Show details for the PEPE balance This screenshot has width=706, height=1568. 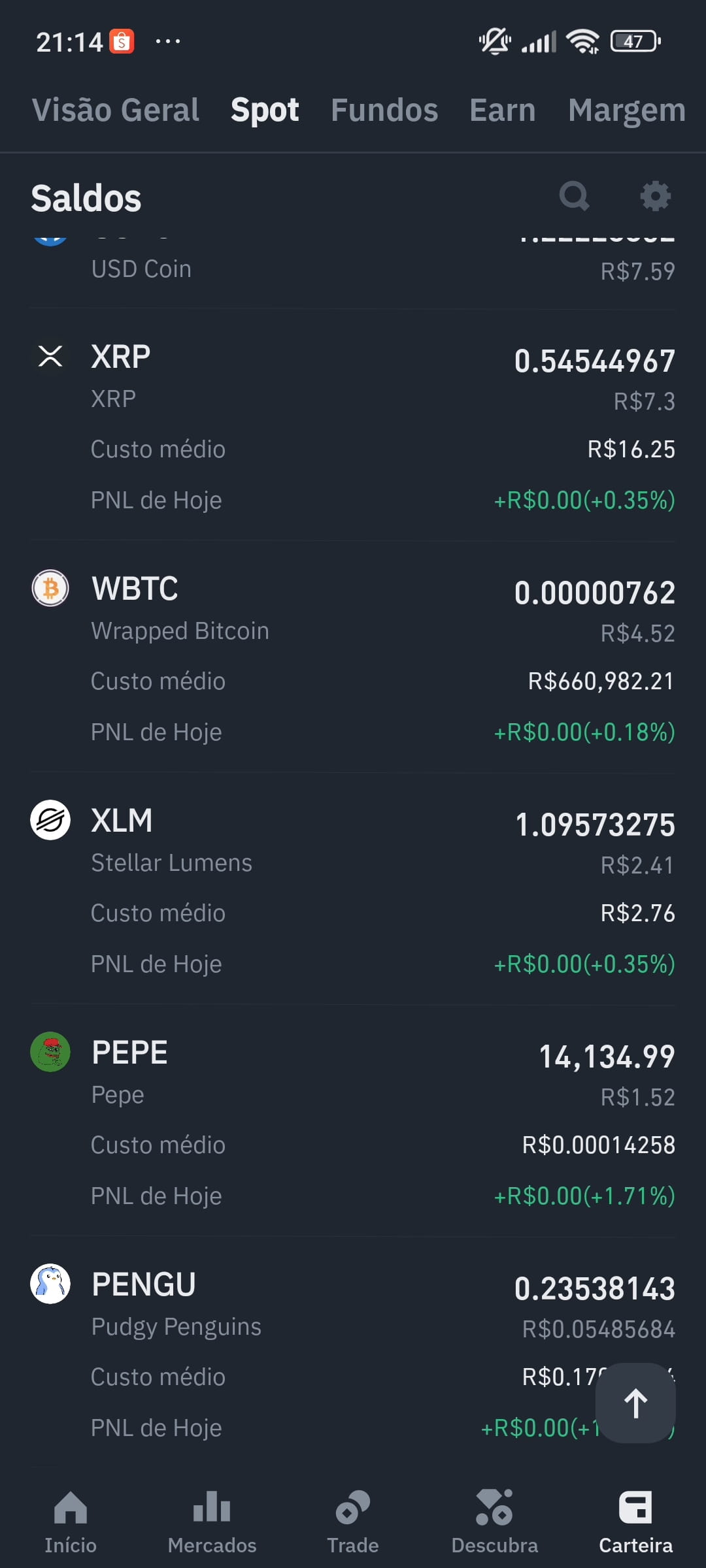click(x=353, y=1121)
